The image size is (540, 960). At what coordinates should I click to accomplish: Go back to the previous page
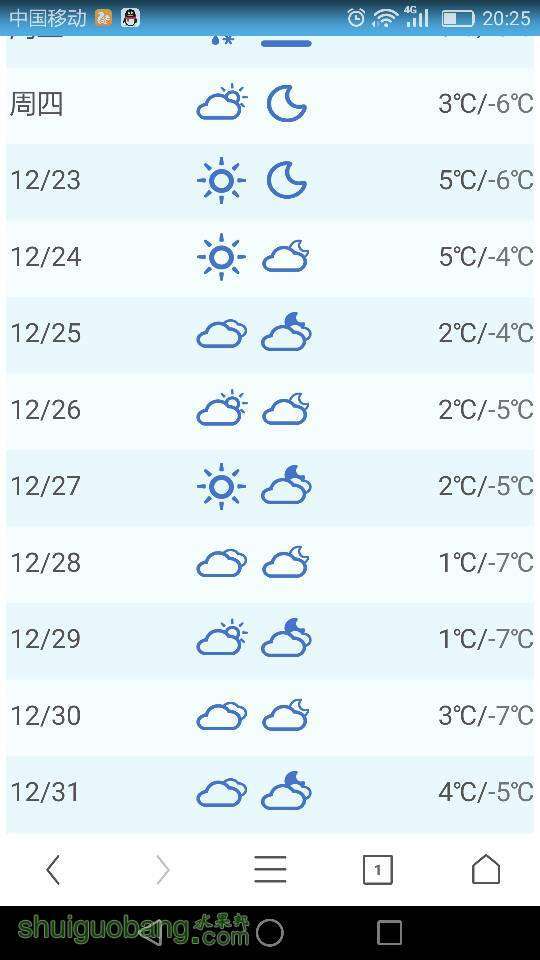click(x=53, y=869)
